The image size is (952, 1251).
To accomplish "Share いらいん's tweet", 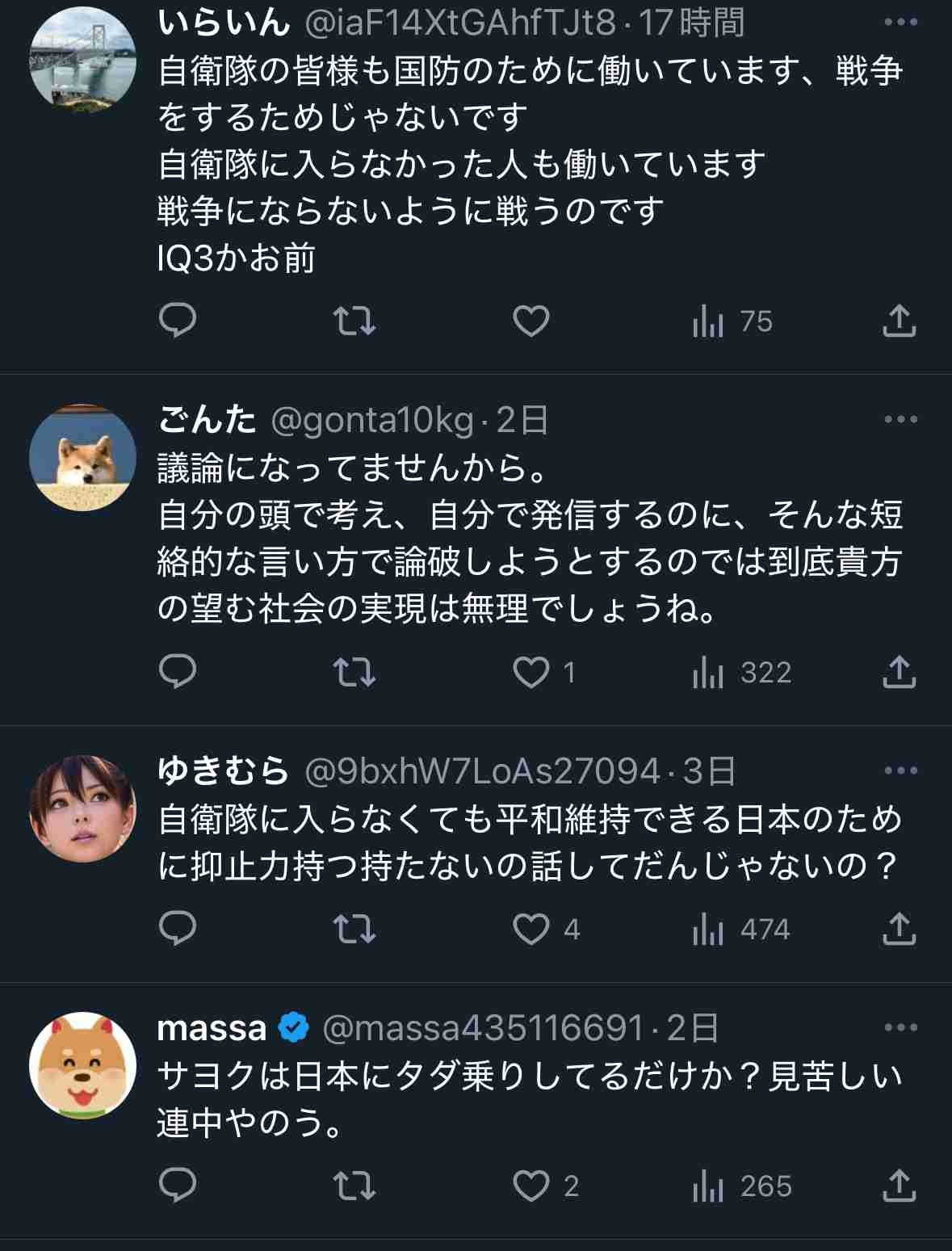I will click(899, 321).
